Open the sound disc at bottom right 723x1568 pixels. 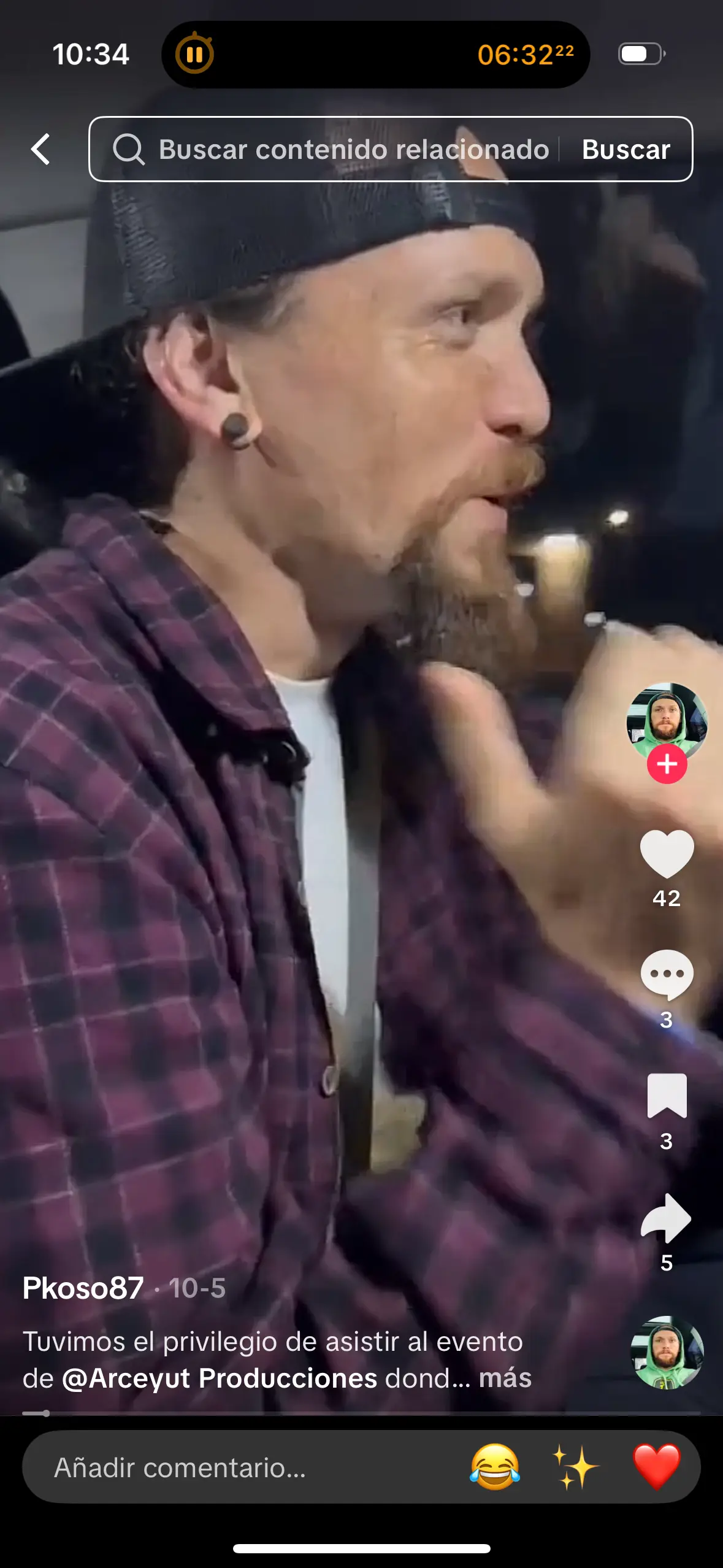[667, 1353]
